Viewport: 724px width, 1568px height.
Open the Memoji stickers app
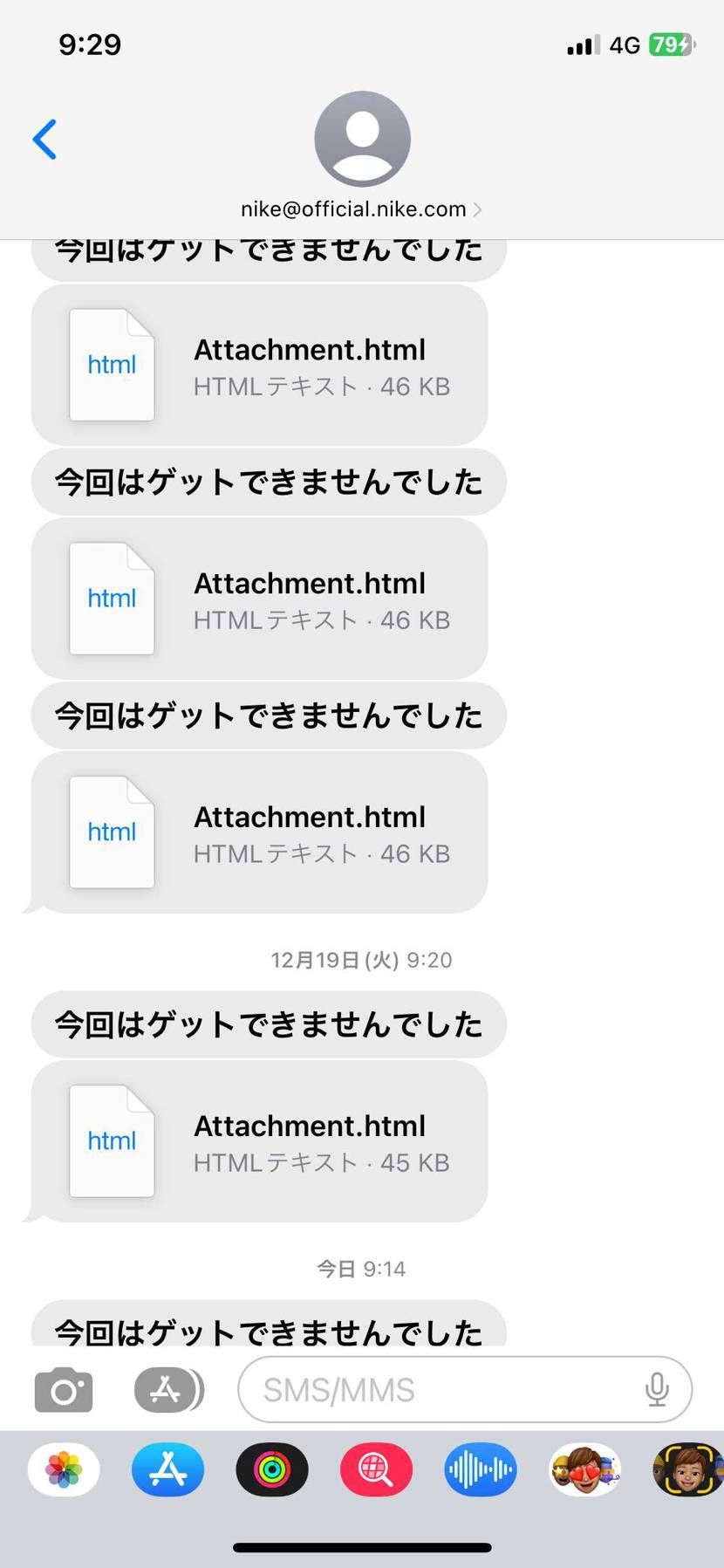tap(584, 1470)
